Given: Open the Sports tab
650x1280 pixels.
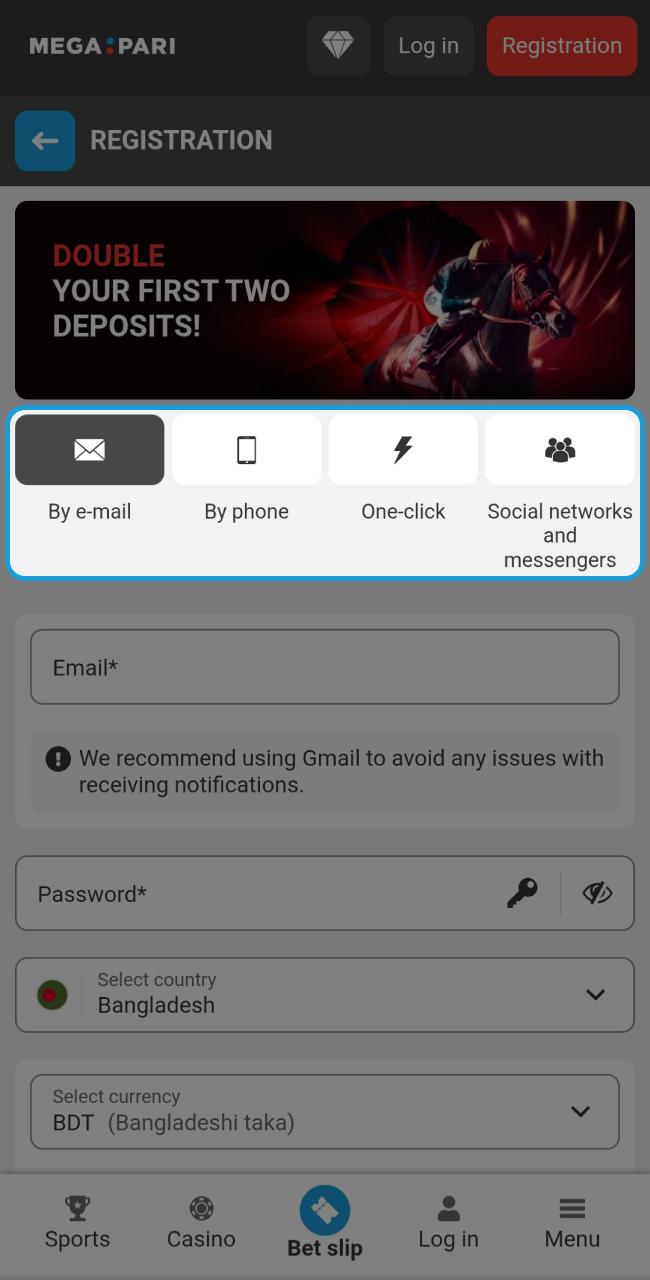Looking at the screenshot, I should tap(77, 1223).
